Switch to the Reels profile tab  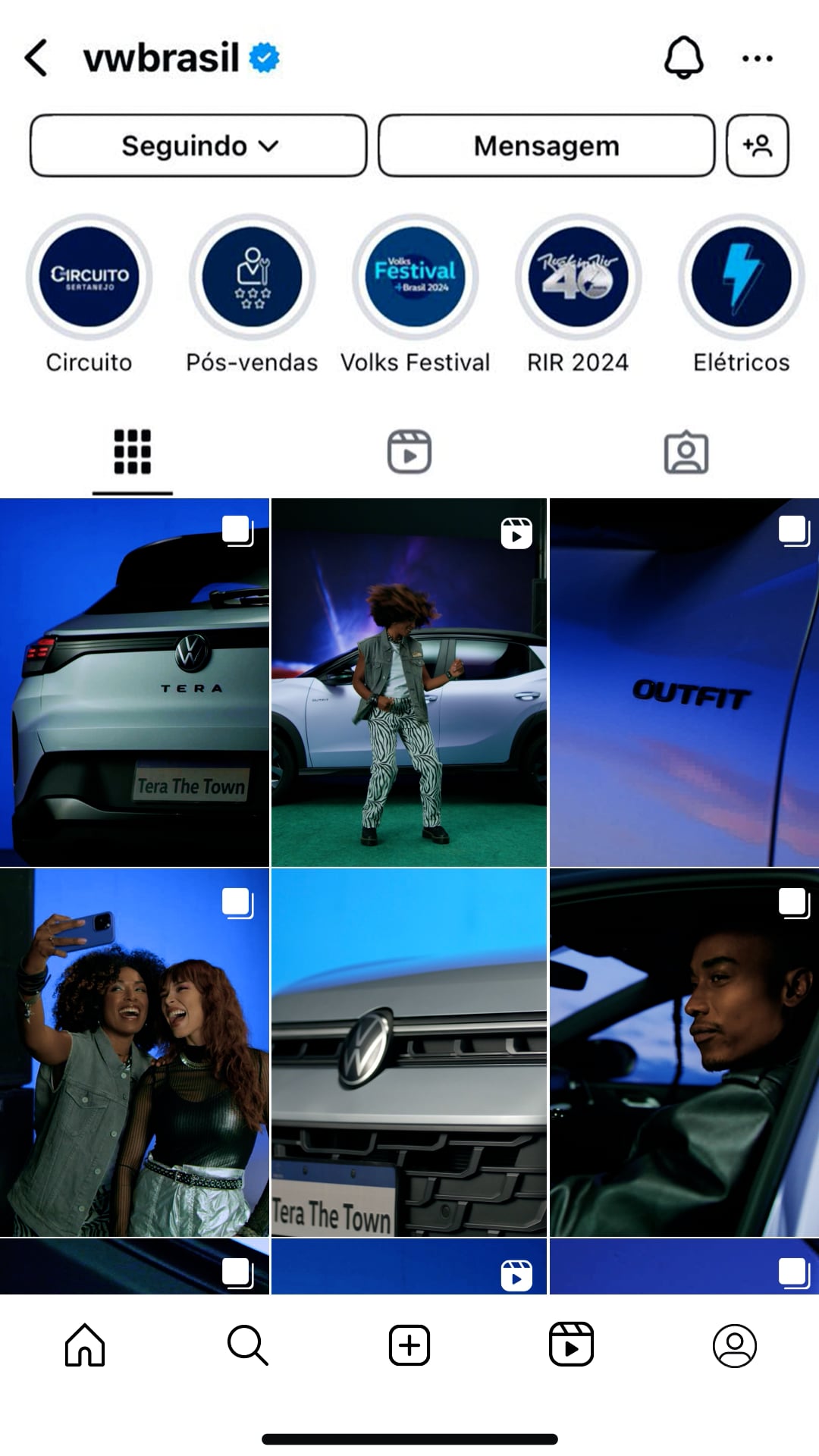[409, 452]
